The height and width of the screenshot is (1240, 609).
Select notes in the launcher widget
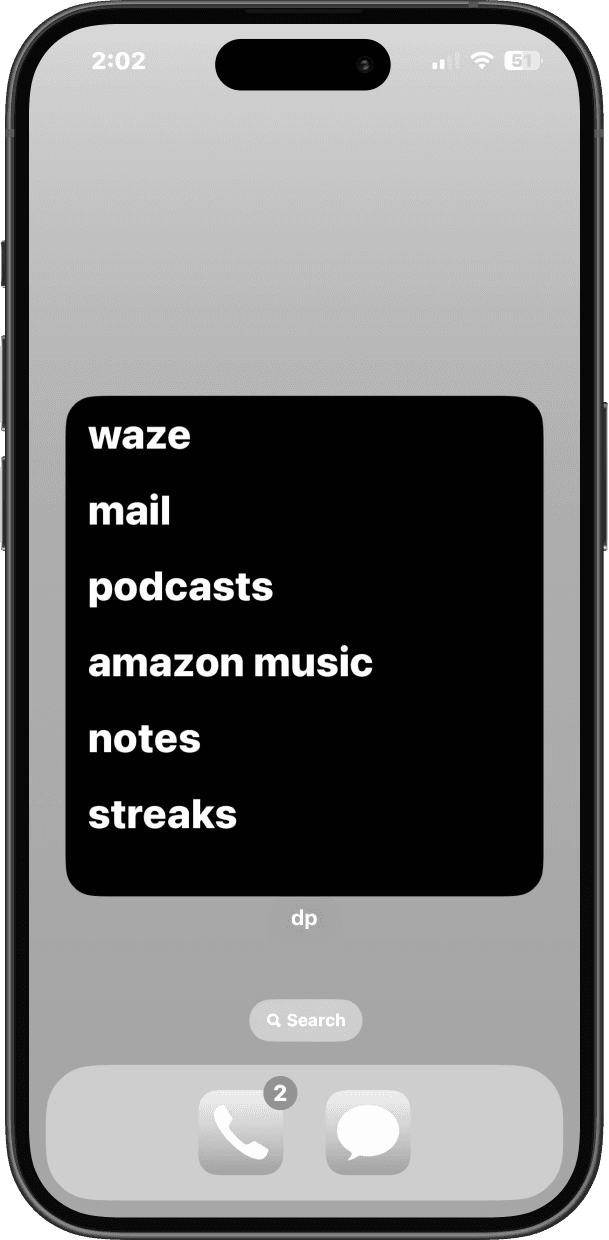pos(145,739)
